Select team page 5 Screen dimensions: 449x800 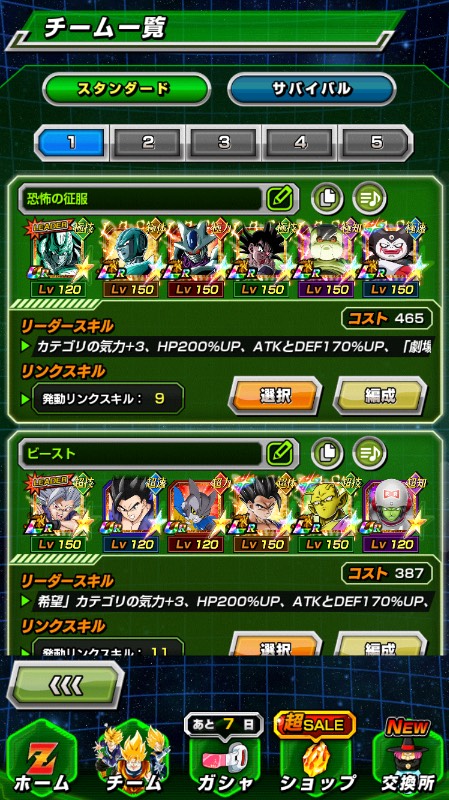click(x=377, y=143)
